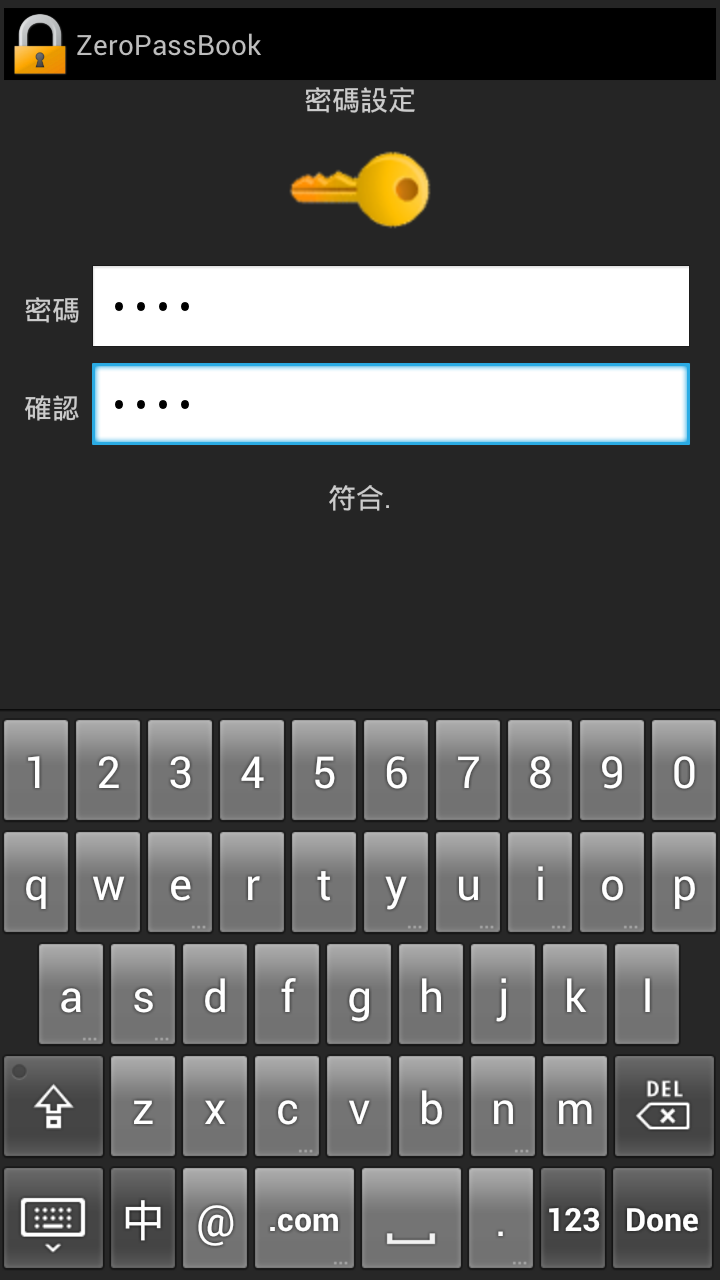
Task: Switch keyboard to 123 symbols
Action: pyautogui.click(x=573, y=1219)
